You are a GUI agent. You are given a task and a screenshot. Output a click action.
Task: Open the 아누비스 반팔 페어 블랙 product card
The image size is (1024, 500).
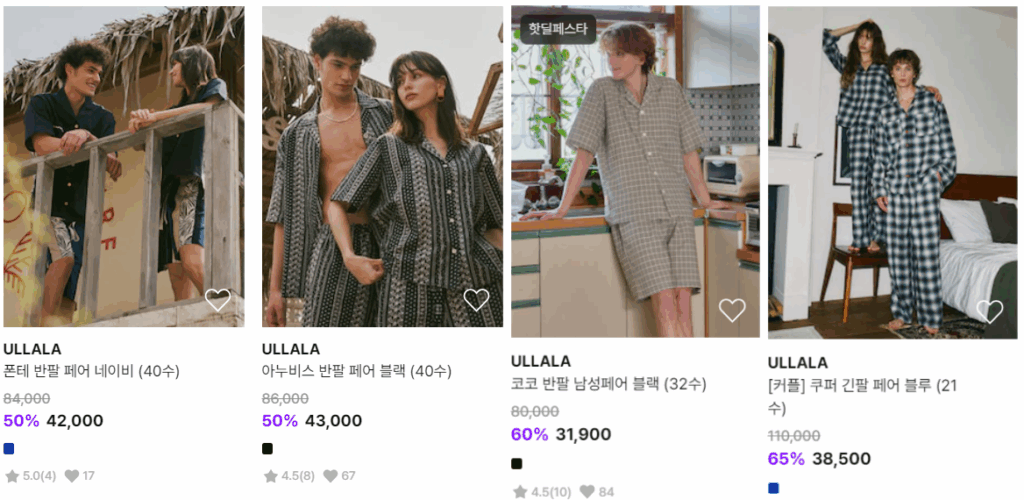[382, 165]
